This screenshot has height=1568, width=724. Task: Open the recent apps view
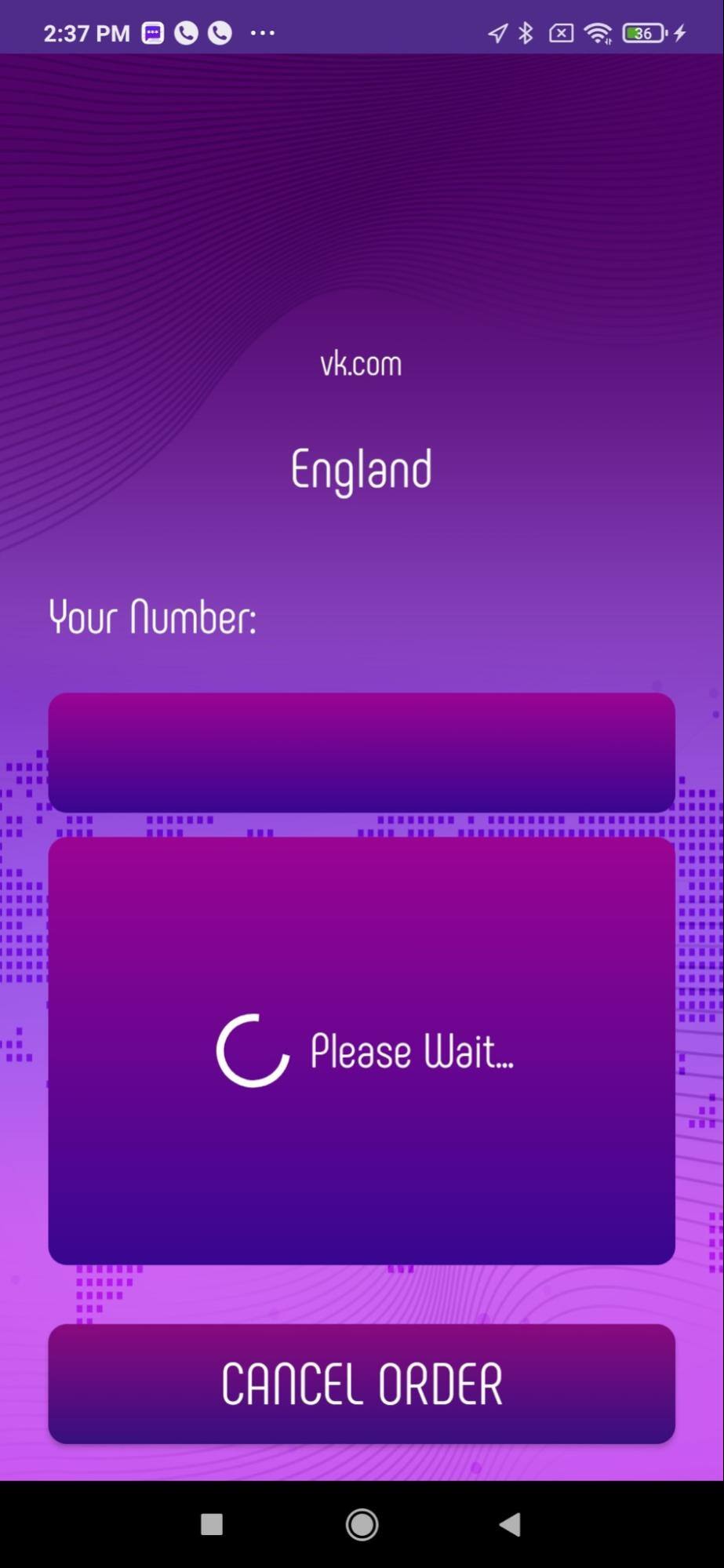(x=212, y=1525)
